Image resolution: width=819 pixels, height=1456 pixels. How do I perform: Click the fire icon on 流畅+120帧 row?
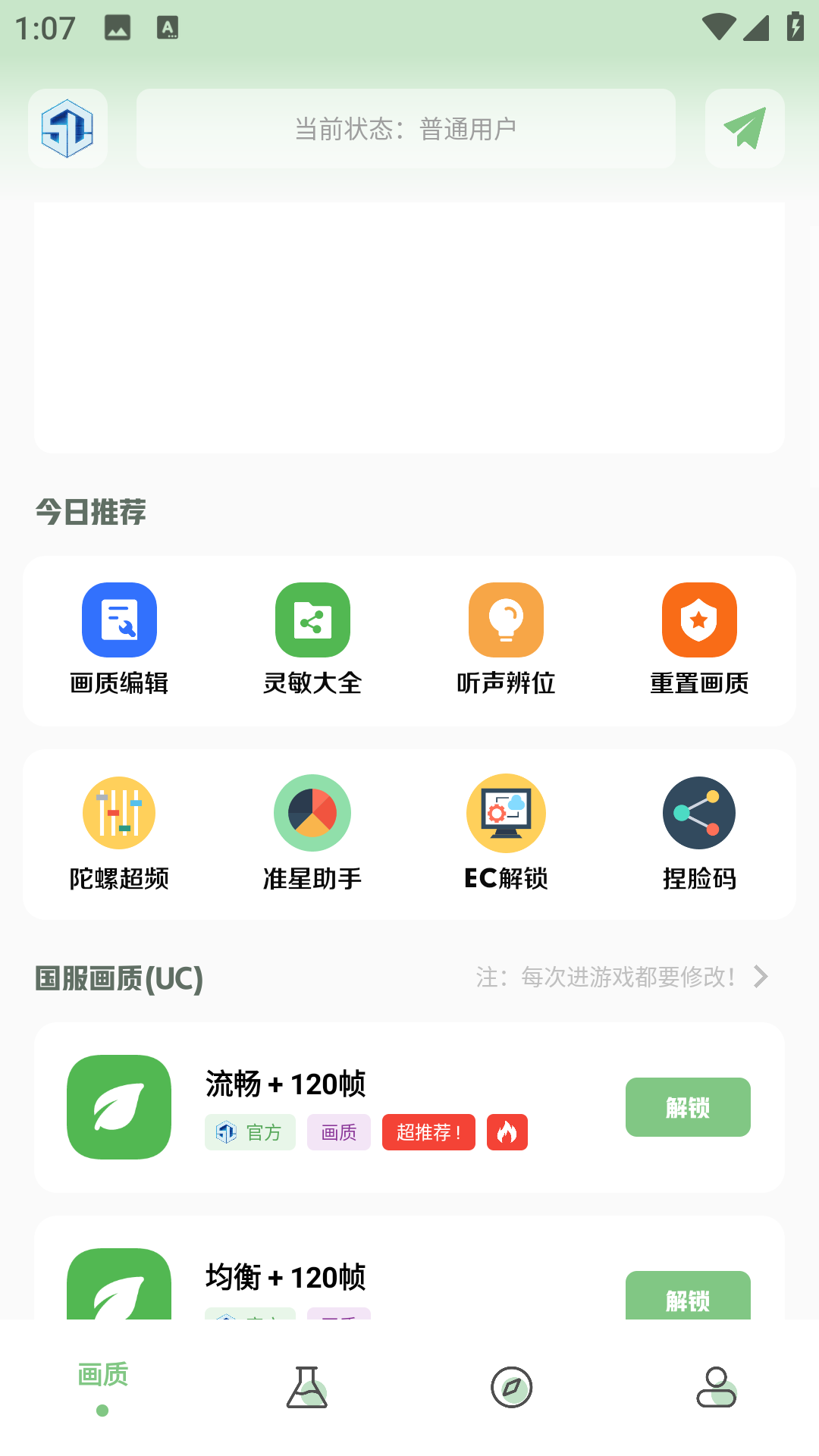pos(506,1132)
